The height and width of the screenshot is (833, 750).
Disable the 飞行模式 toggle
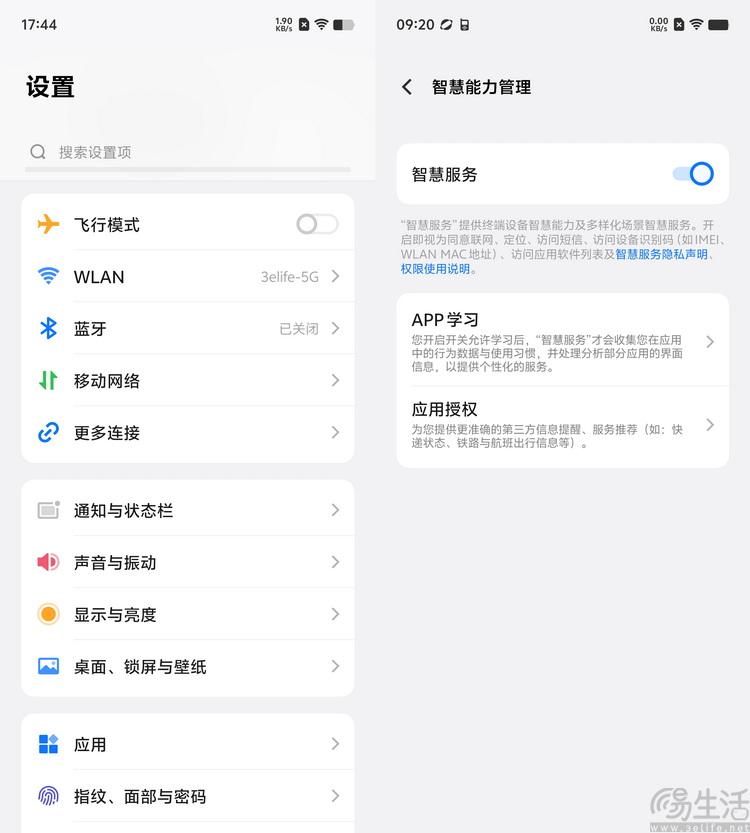pyautogui.click(x=317, y=224)
